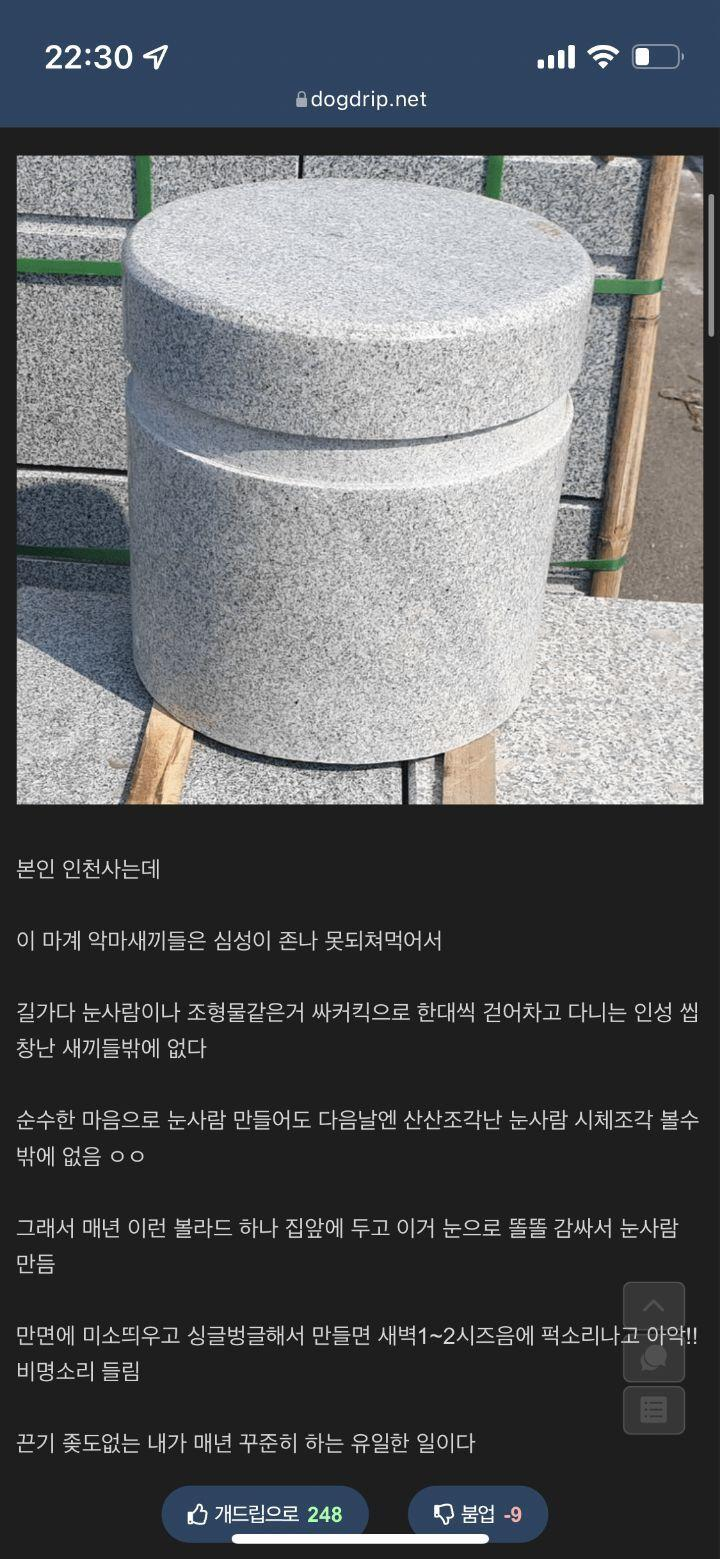Open the list view icon button
This screenshot has height=1559, width=720.
click(654, 1410)
